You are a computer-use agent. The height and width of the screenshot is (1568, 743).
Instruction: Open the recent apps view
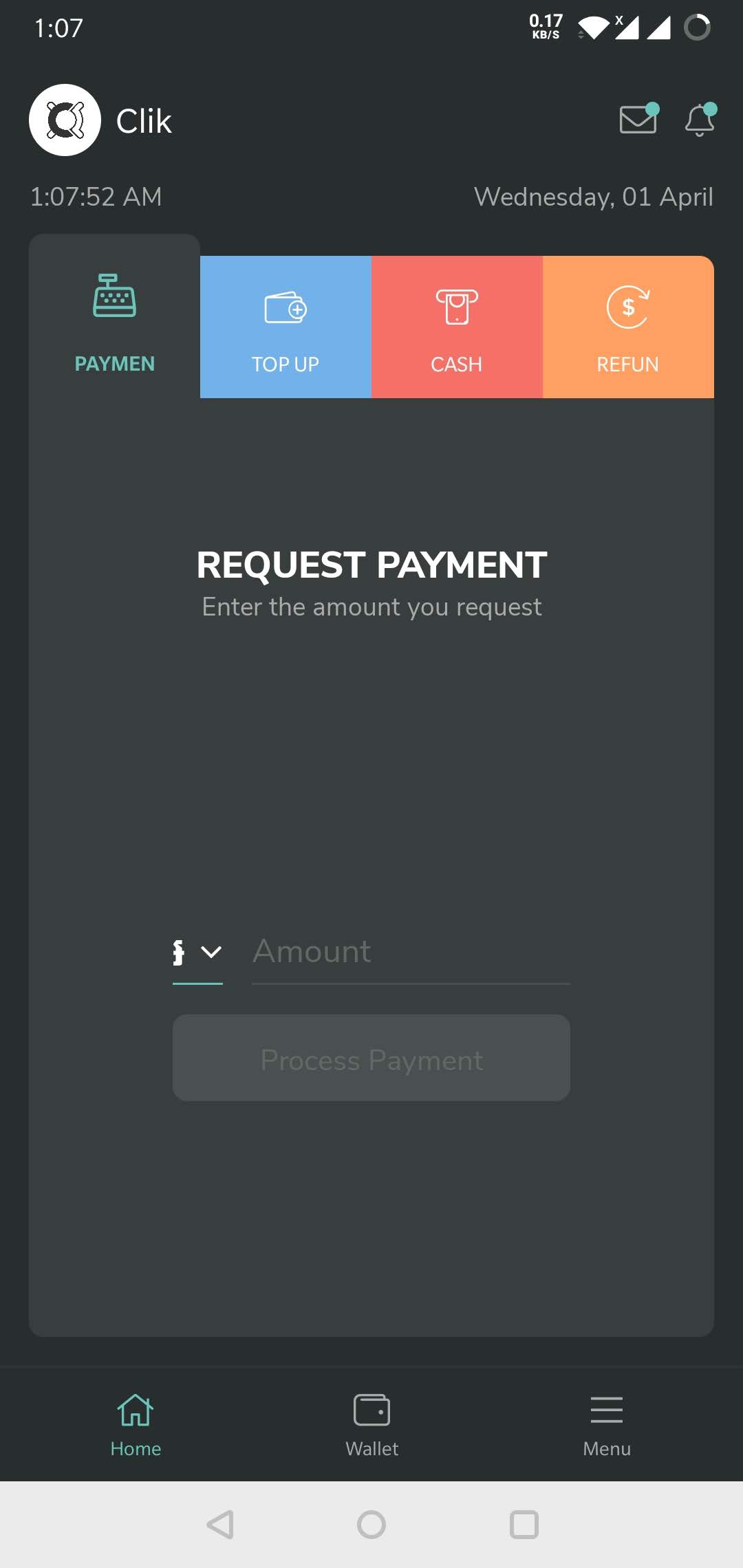coord(524,1525)
